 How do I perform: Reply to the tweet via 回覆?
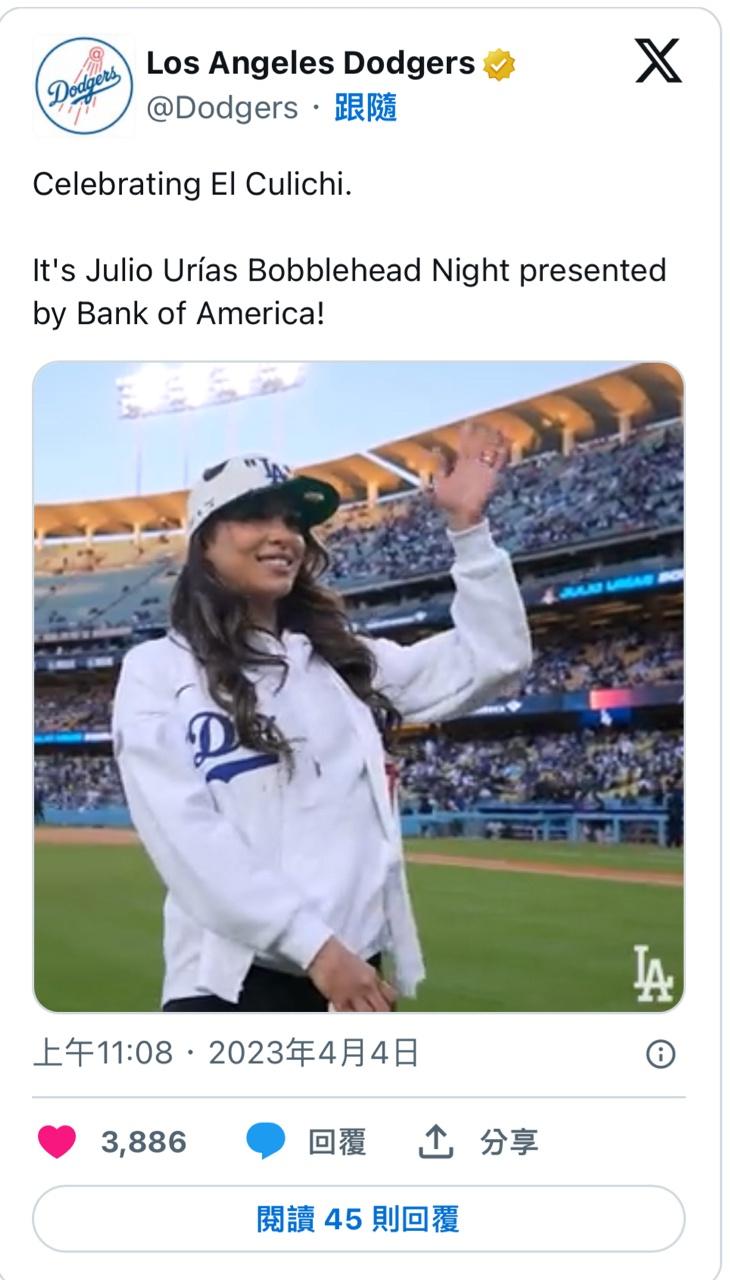click(x=306, y=1142)
